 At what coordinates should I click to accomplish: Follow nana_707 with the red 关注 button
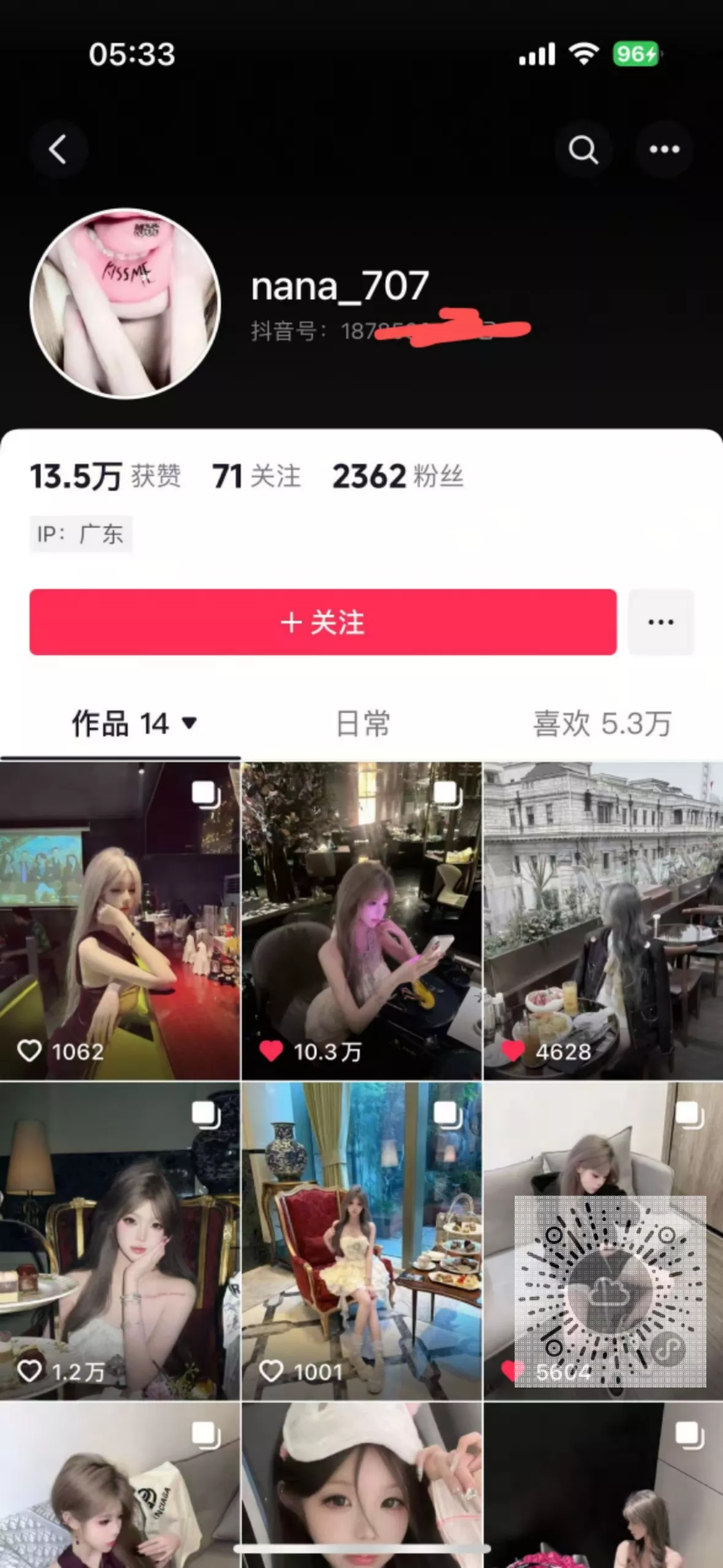point(323,622)
